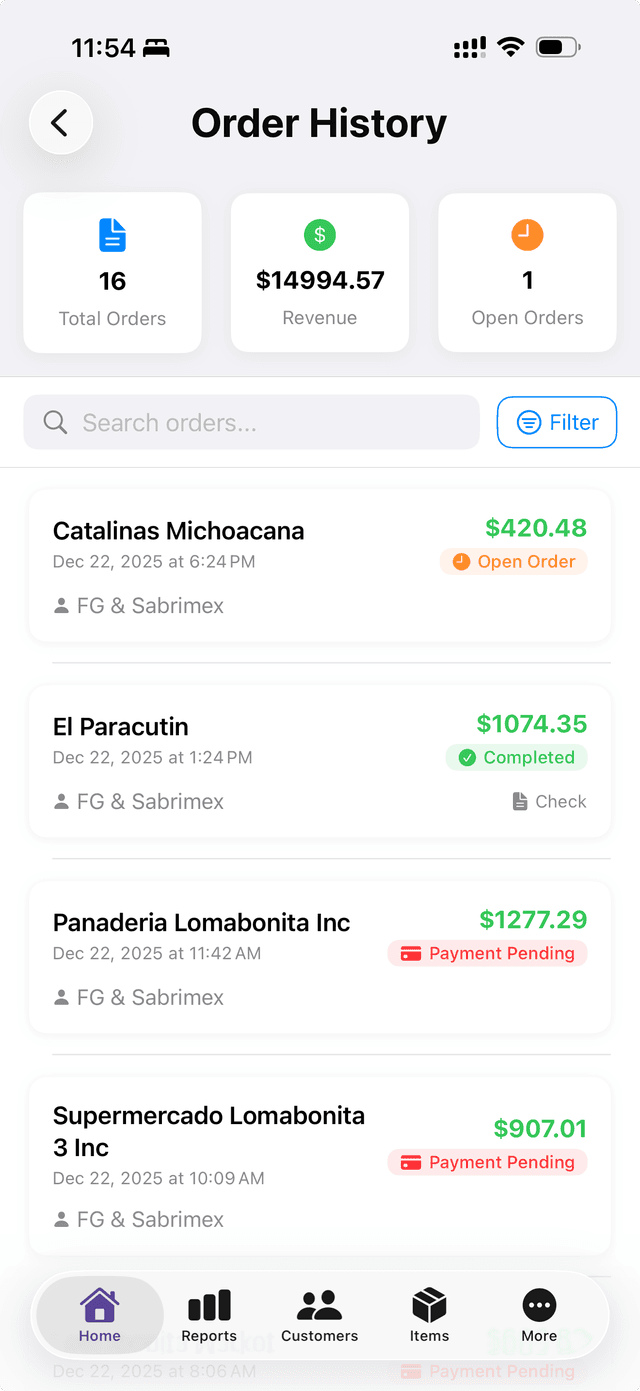Select the Supermercado Lomabonita 3 Inc order
This screenshot has height=1391, width=640.
(x=320, y=1166)
